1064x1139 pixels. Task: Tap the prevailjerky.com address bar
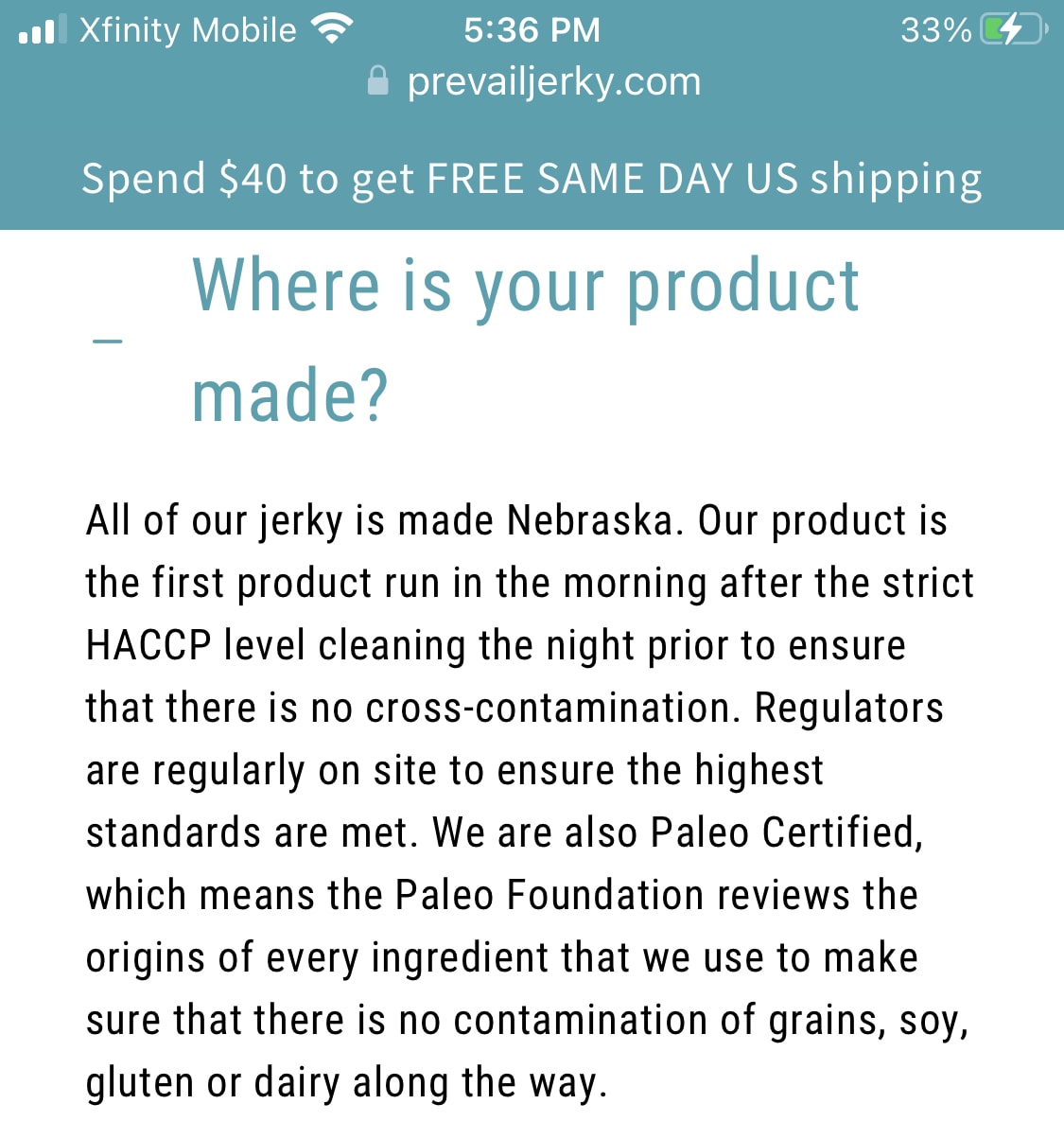533,82
